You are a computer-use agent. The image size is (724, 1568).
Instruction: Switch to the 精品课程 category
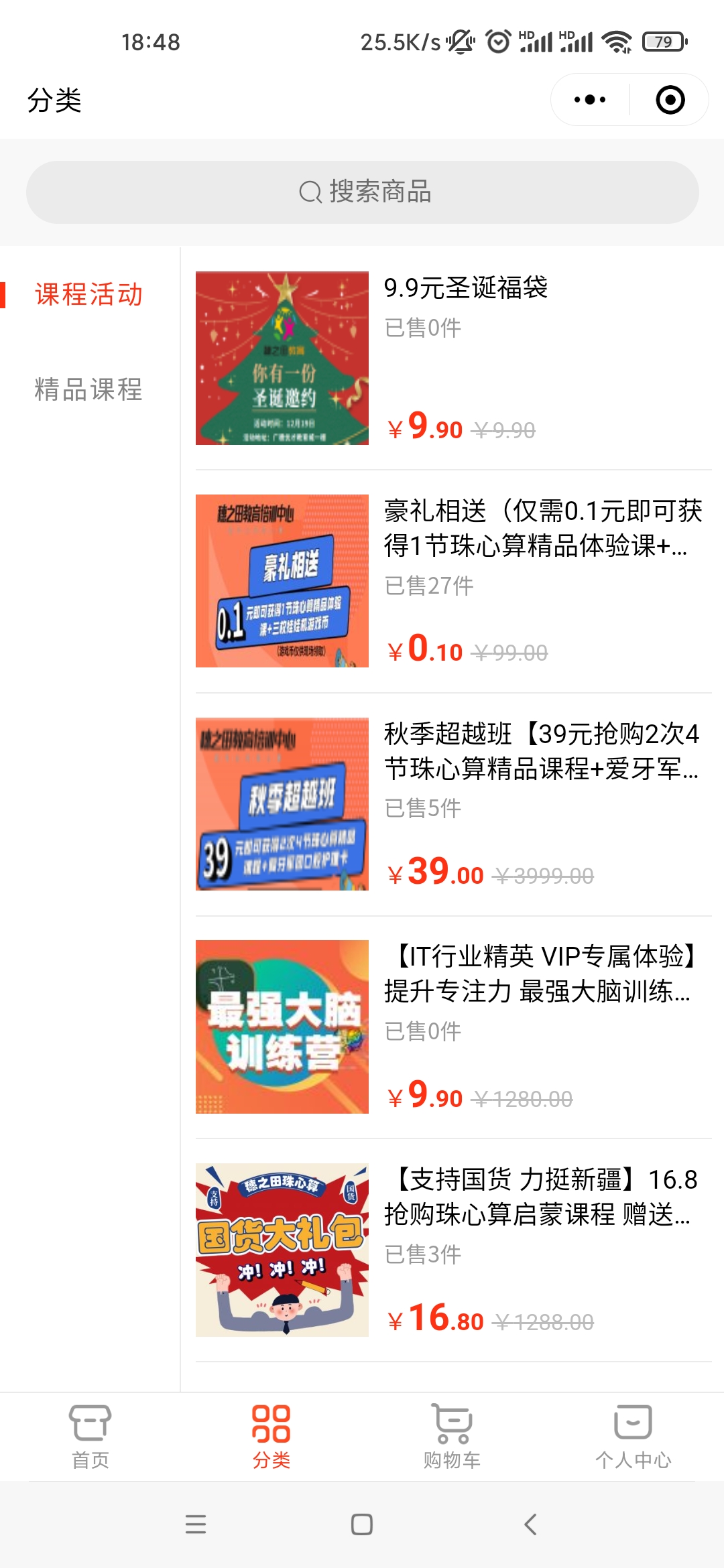click(x=89, y=389)
